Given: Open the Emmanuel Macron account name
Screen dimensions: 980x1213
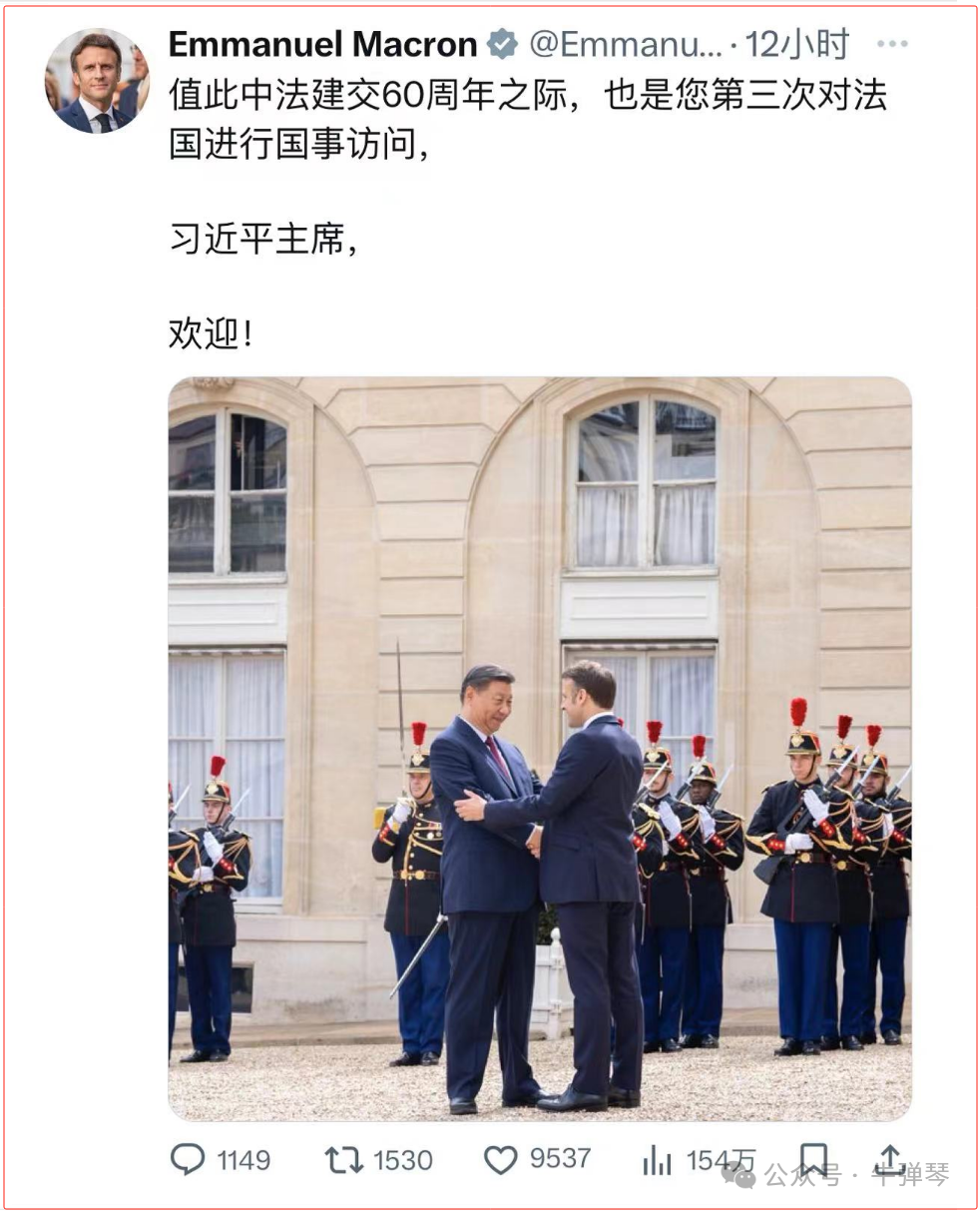Looking at the screenshot, I should coord(322,45).
